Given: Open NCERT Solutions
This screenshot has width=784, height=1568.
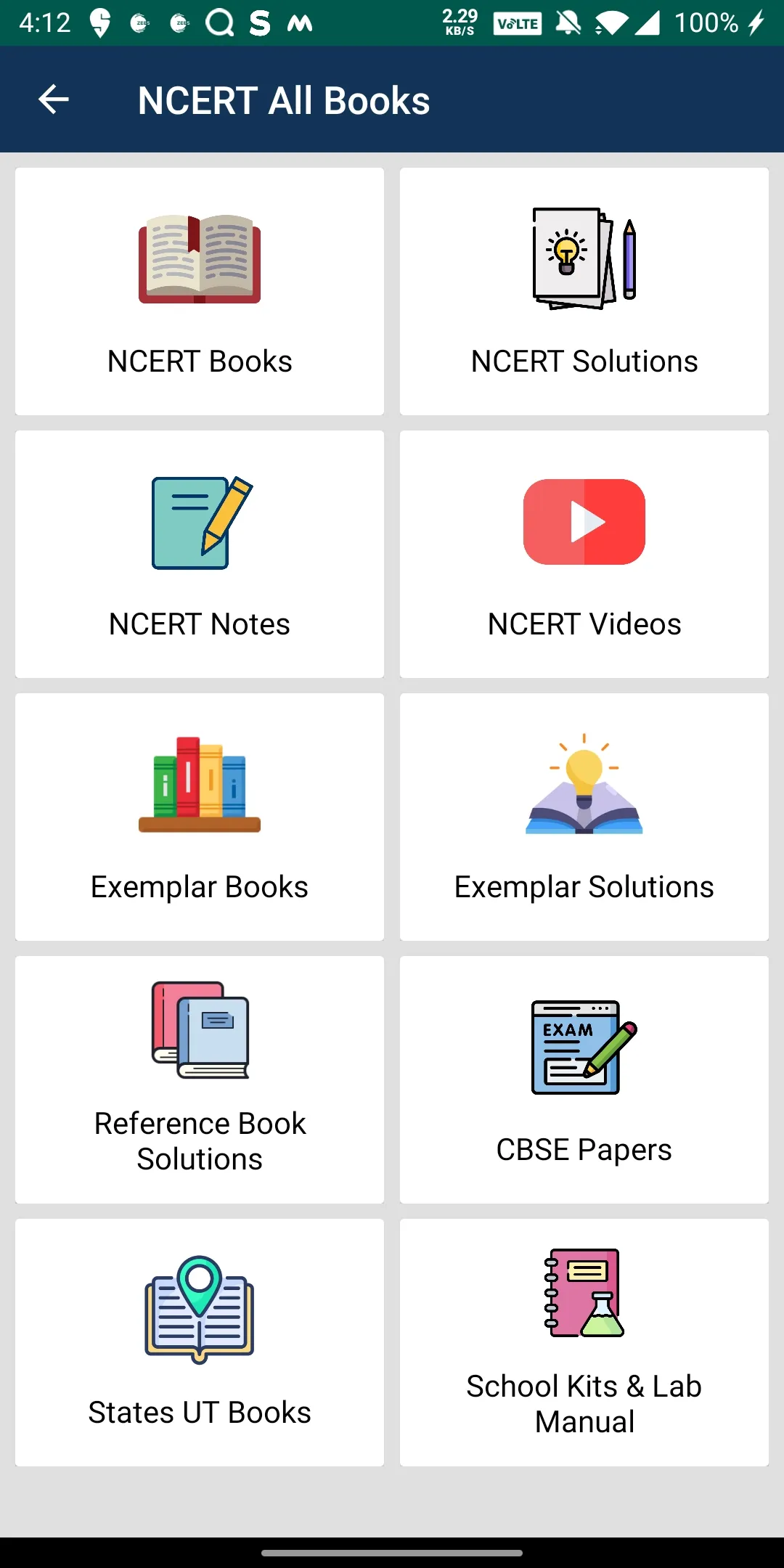Looking at the screenshot, I should [x=584, y=292].
